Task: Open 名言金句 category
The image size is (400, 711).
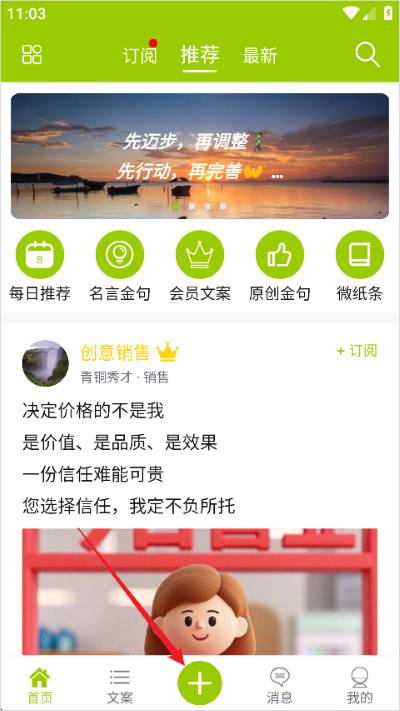Action: coord(120,266)
